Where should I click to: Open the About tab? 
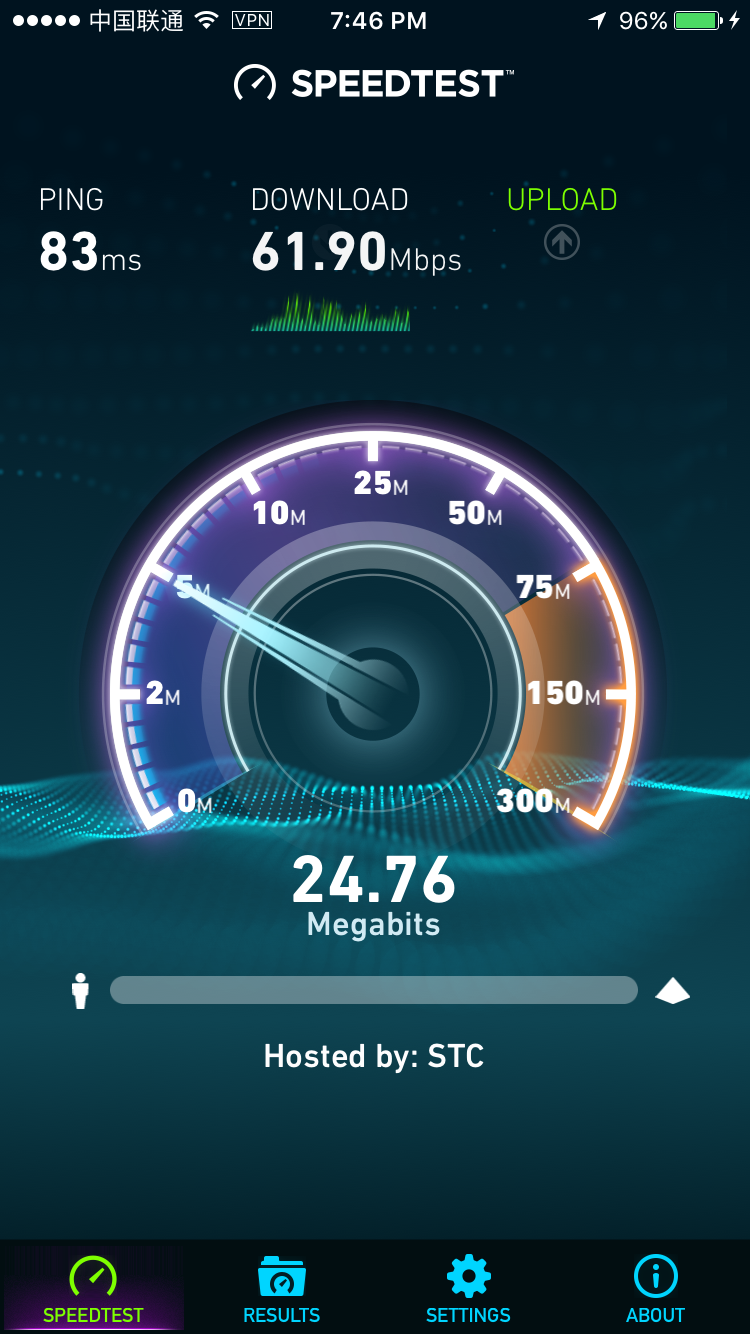click(656, 1288)
